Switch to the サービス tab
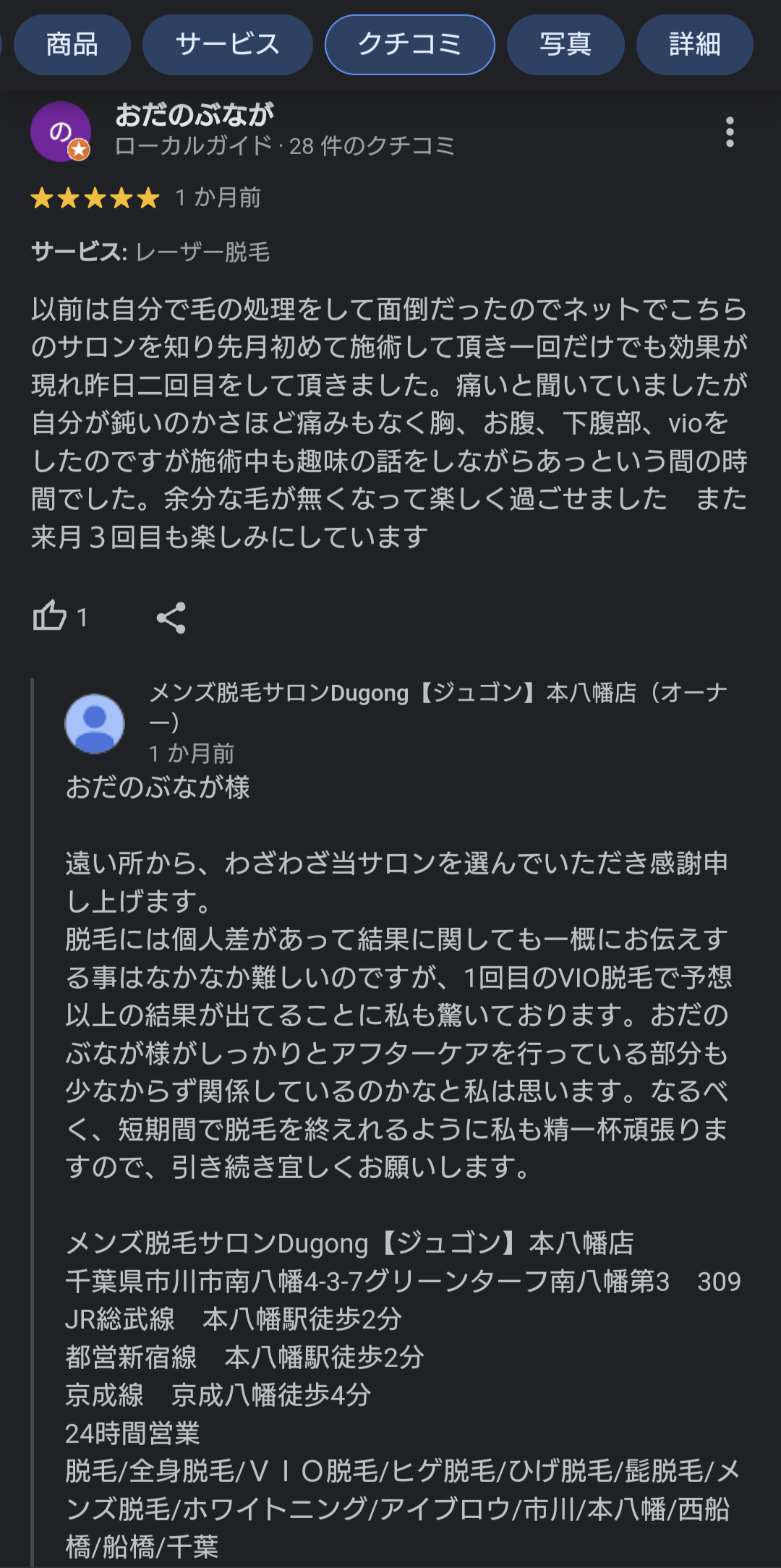Screen dimensions: 781x1568 (228, 44)
